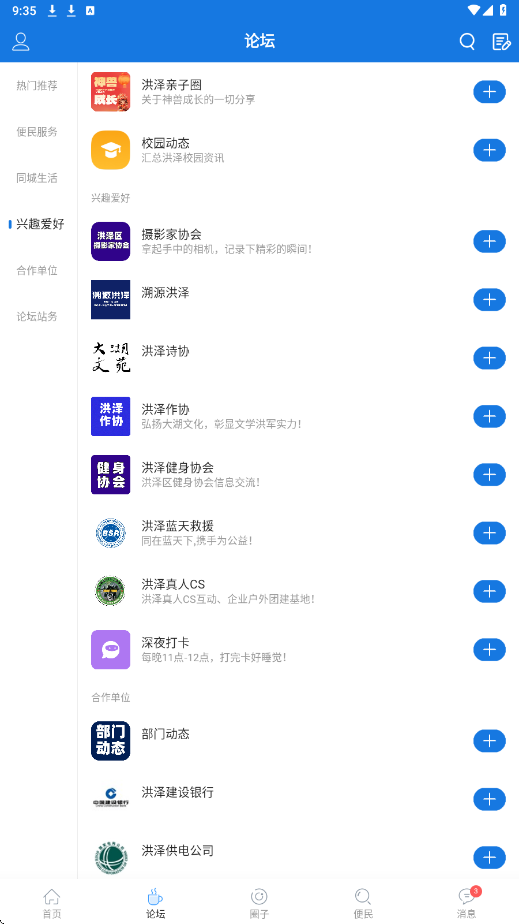Open the 便民 tab
Image resolution: width=519 pixels, height=924 pixels.
pos(363,903)
